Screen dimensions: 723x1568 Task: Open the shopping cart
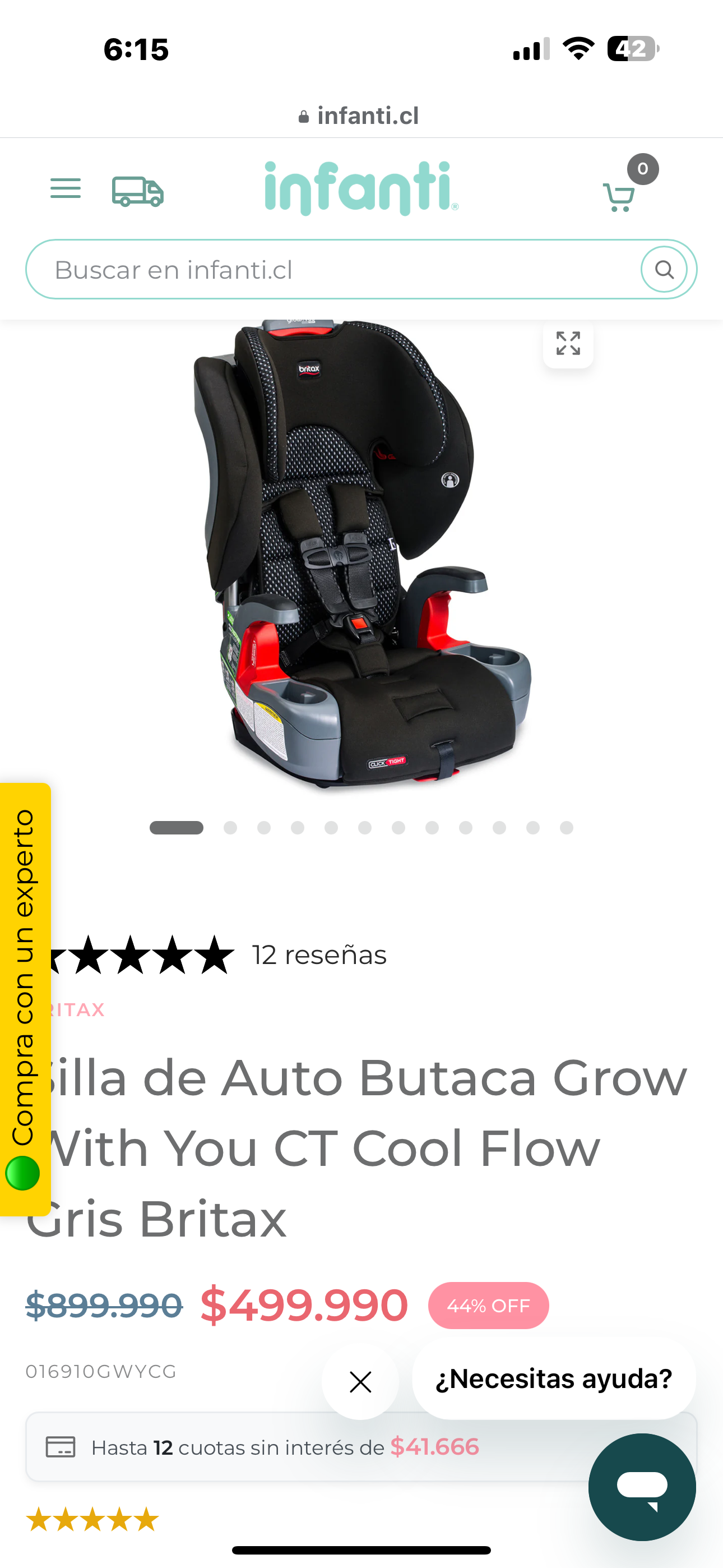coord(619,197)
